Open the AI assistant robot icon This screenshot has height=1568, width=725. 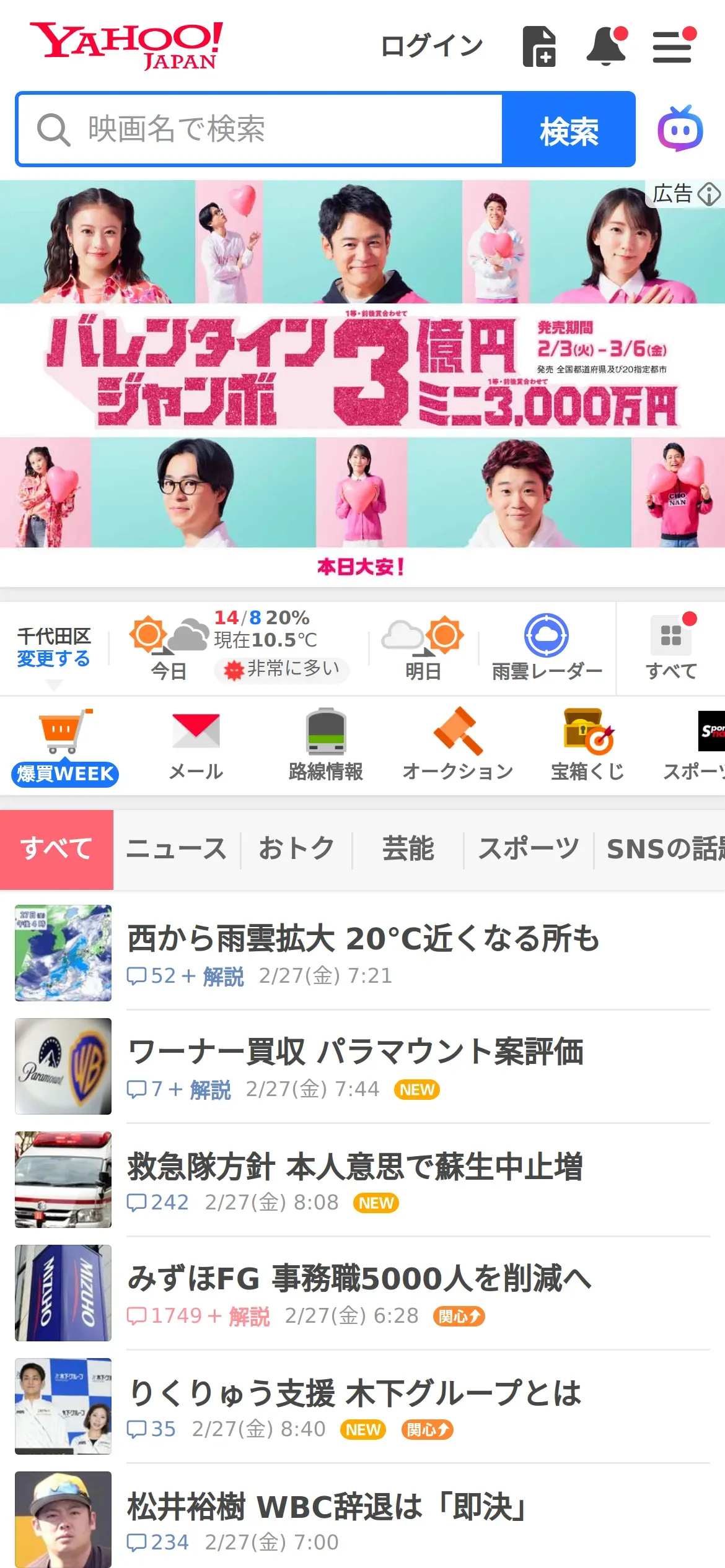(x=680, y=129)
